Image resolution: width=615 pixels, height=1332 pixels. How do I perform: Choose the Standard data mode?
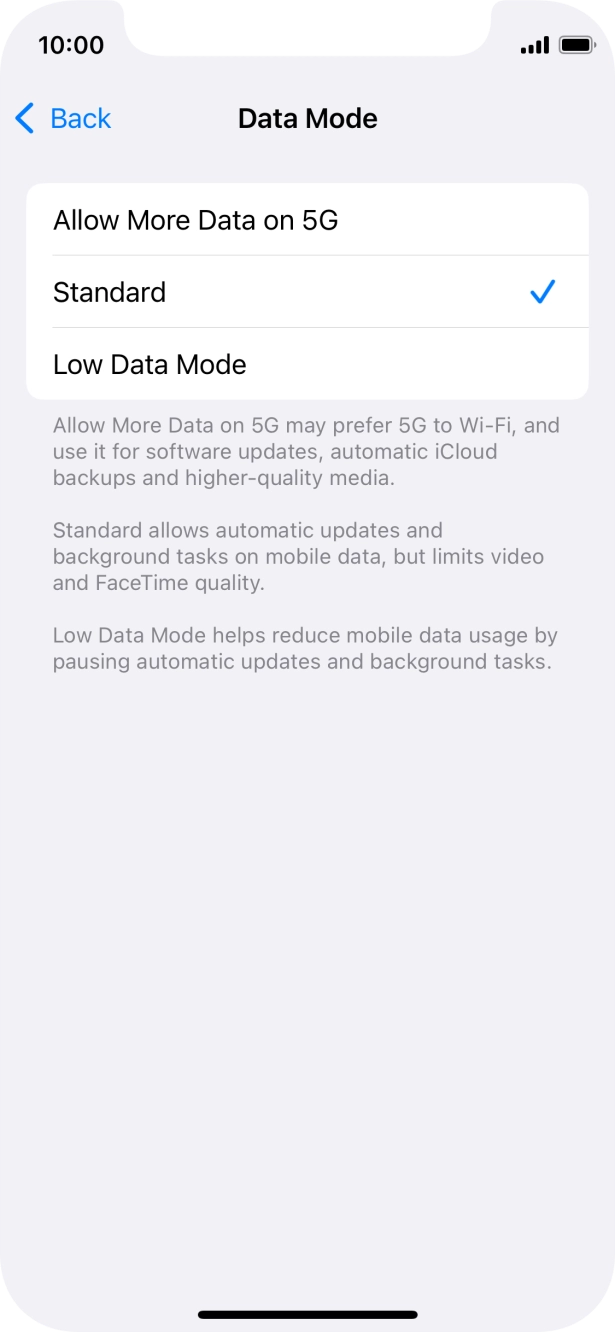pyautogui.click(x=306, y=292)
